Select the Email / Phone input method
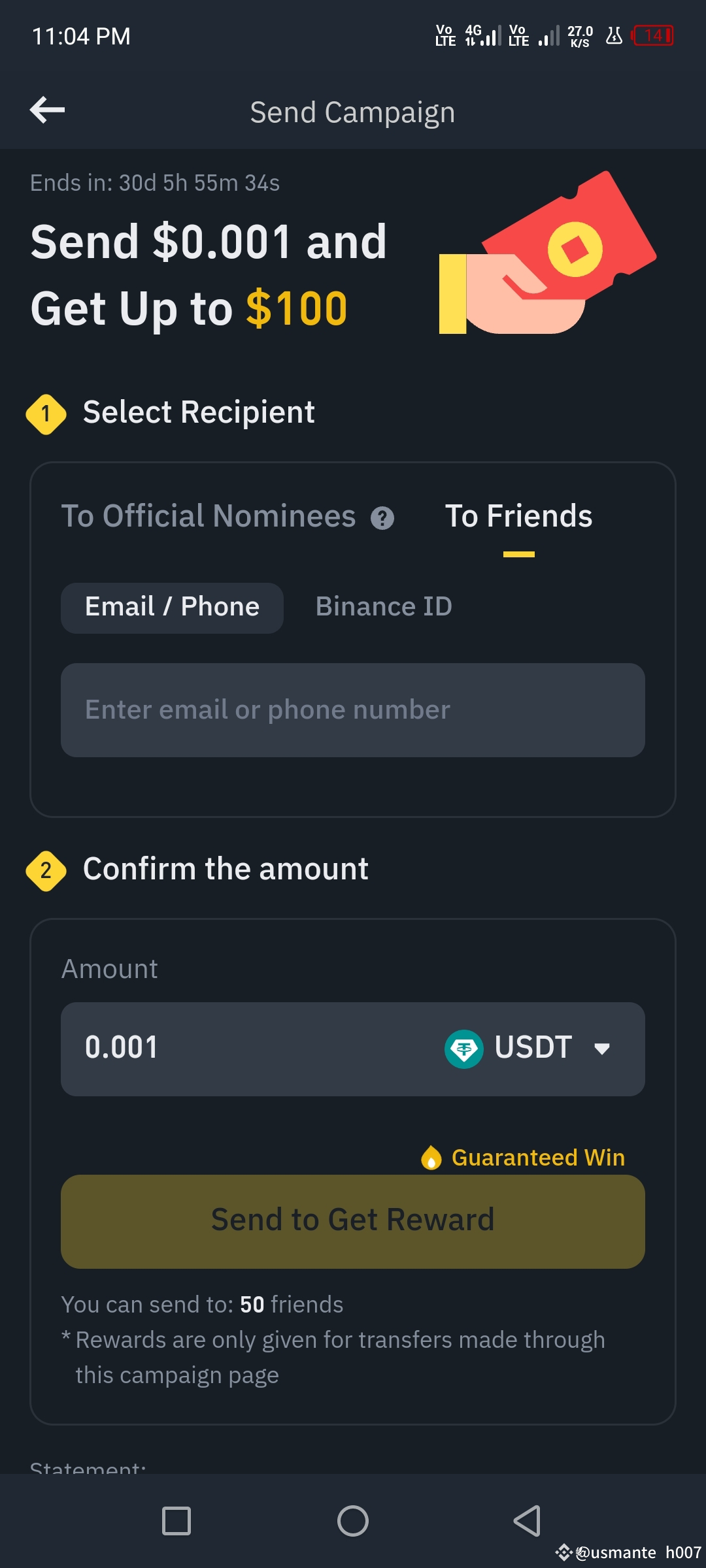706x1568 pixels. coord(172,607)
